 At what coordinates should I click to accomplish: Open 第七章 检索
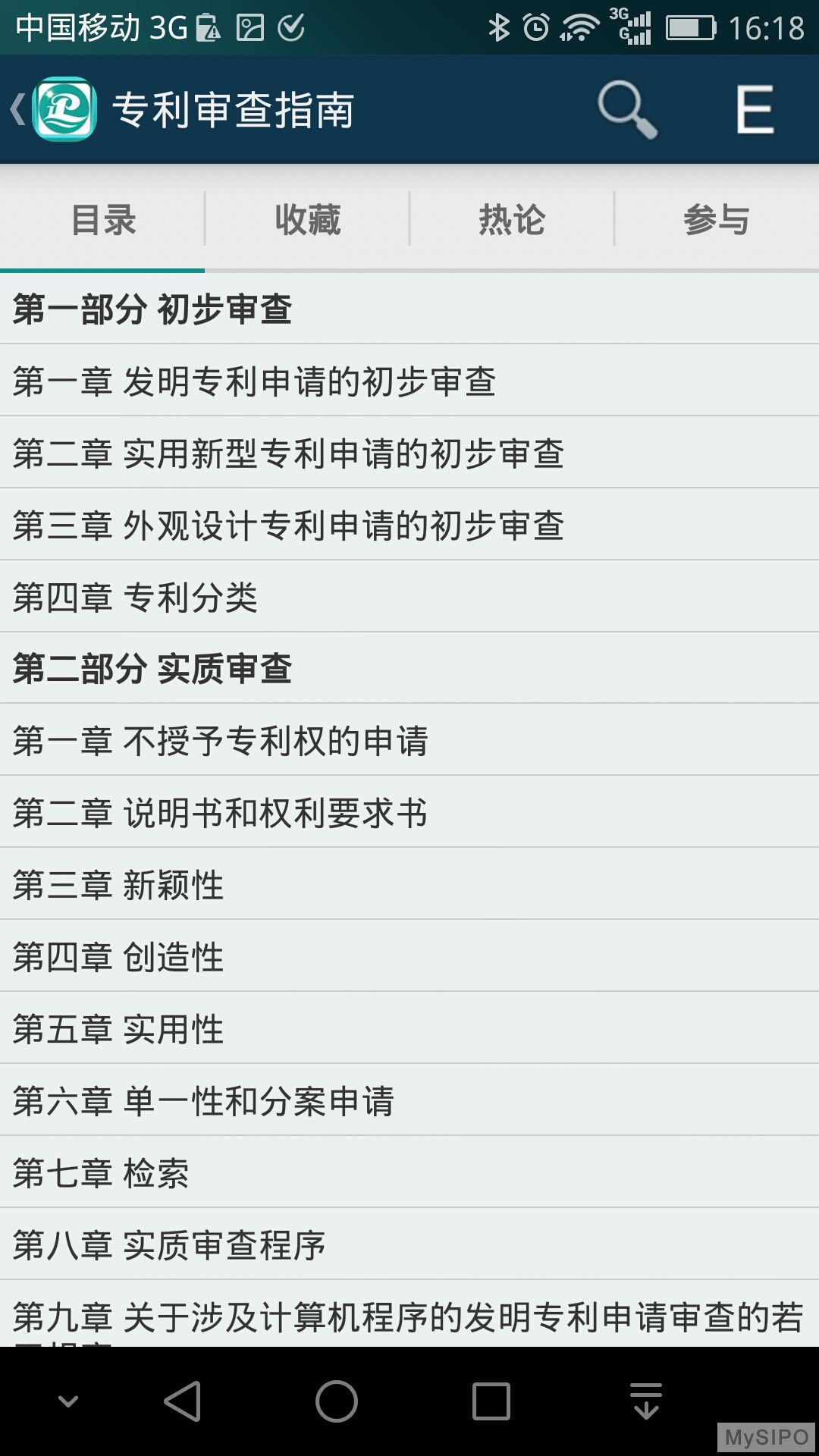[x=409, y=1172]
